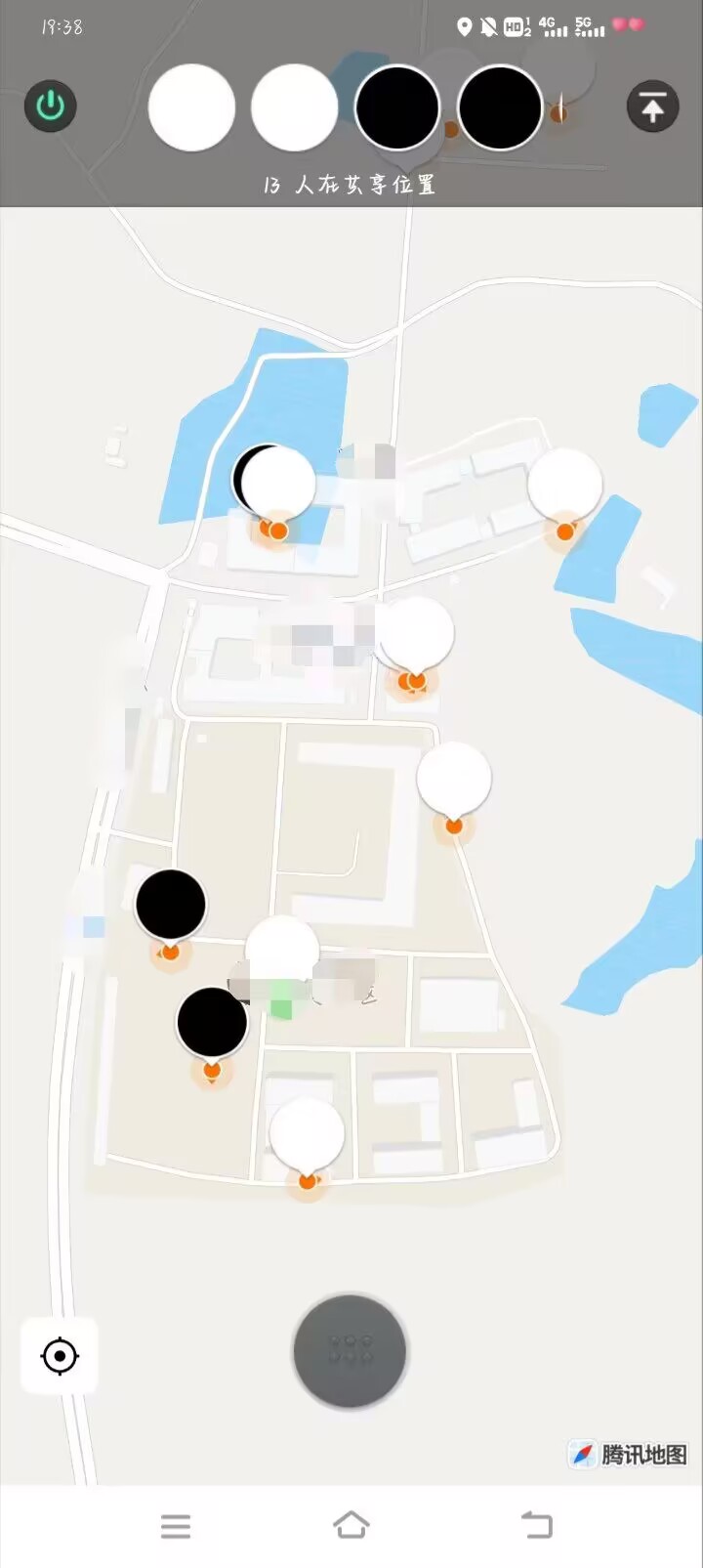Tap the green power button to exit
703x1568 pixels.
point(51,106)
